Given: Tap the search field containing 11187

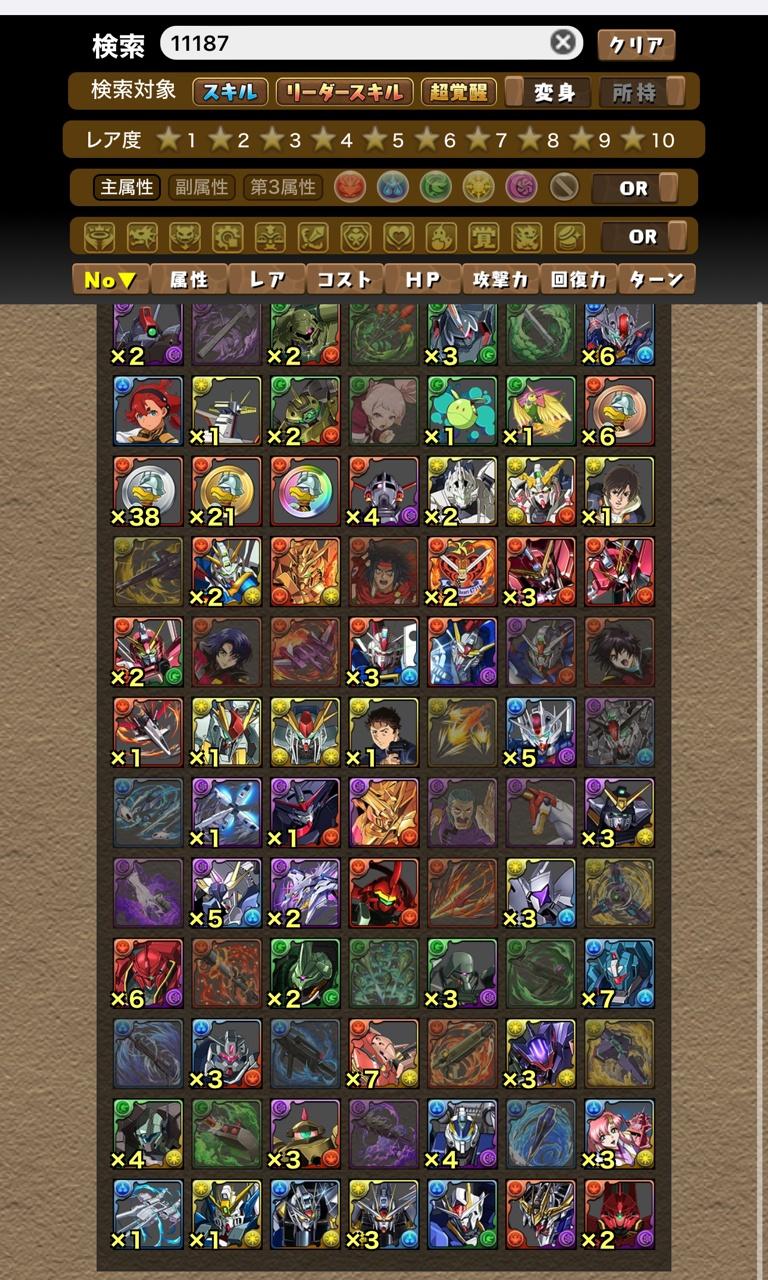Looking at the screenshot, I should click(355, 43).
